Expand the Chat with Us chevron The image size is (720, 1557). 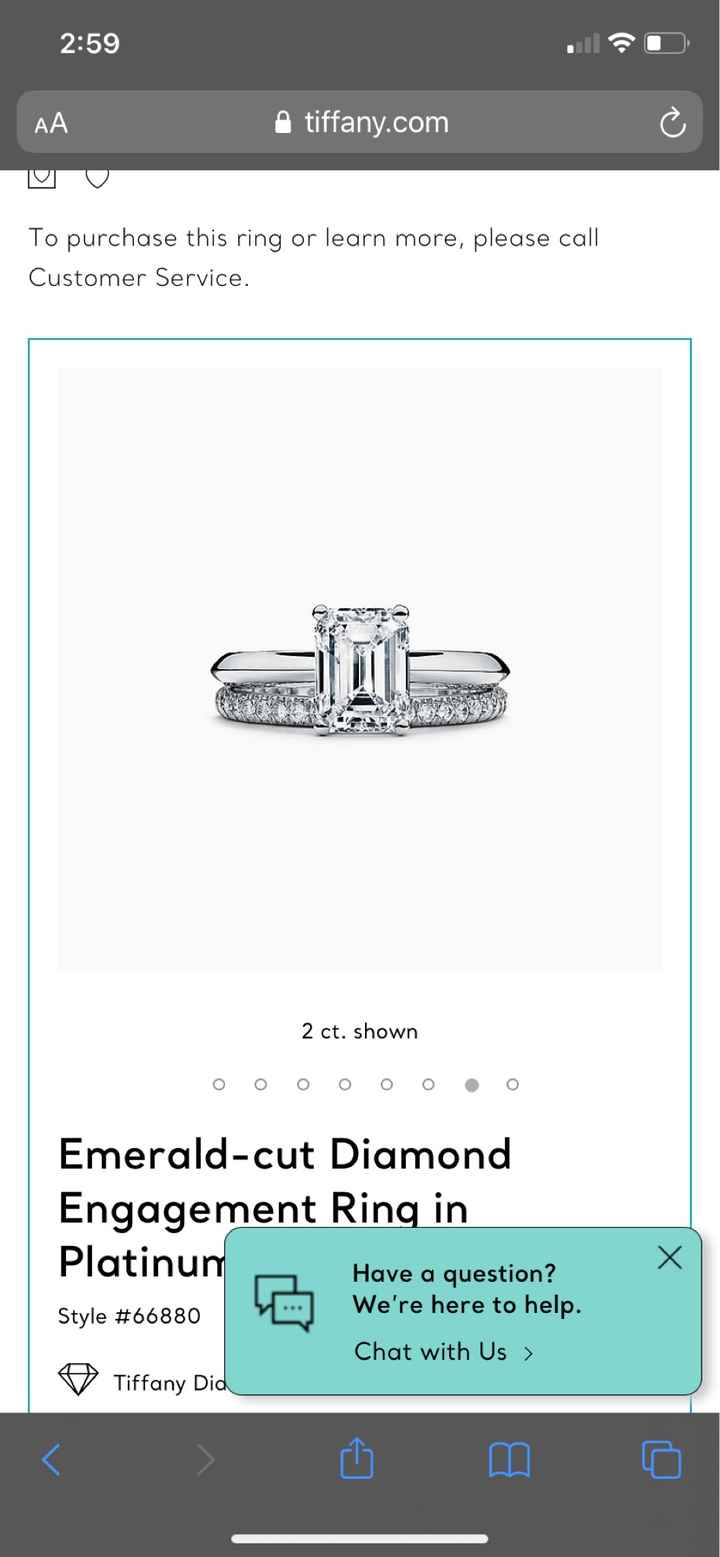tap(527, 1352)
